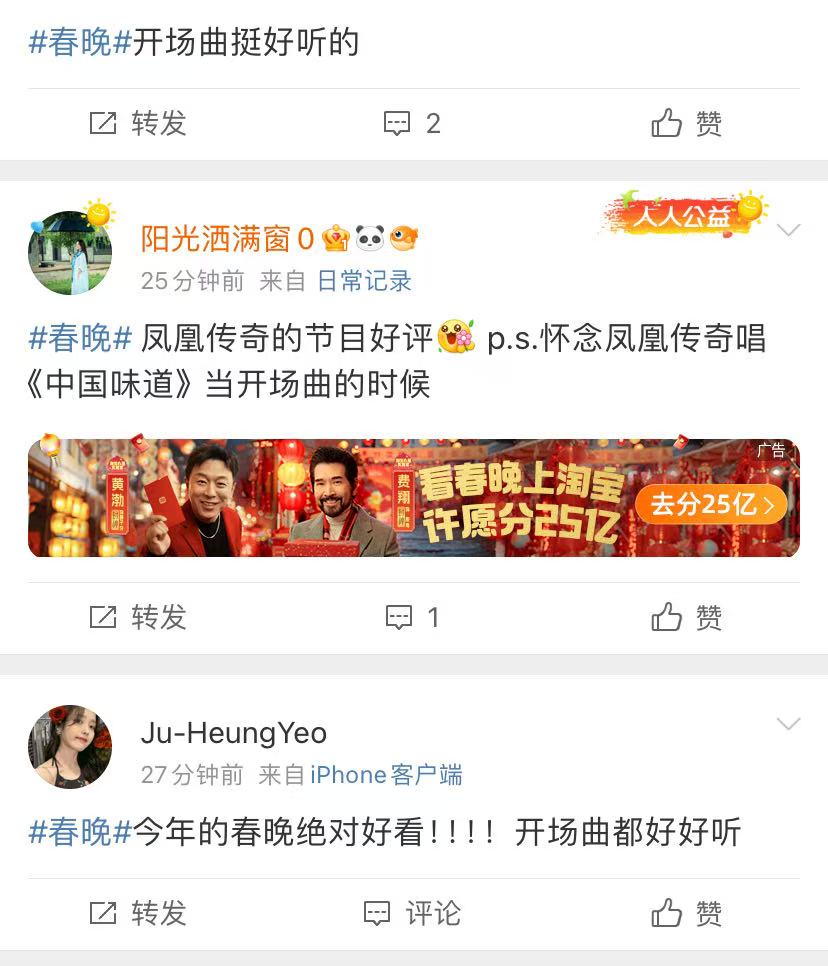This screenshot has height=966, width=828.
Task: Repost Ju-HeungYeo's 春晚 post
Action: (x=138, y=913)
